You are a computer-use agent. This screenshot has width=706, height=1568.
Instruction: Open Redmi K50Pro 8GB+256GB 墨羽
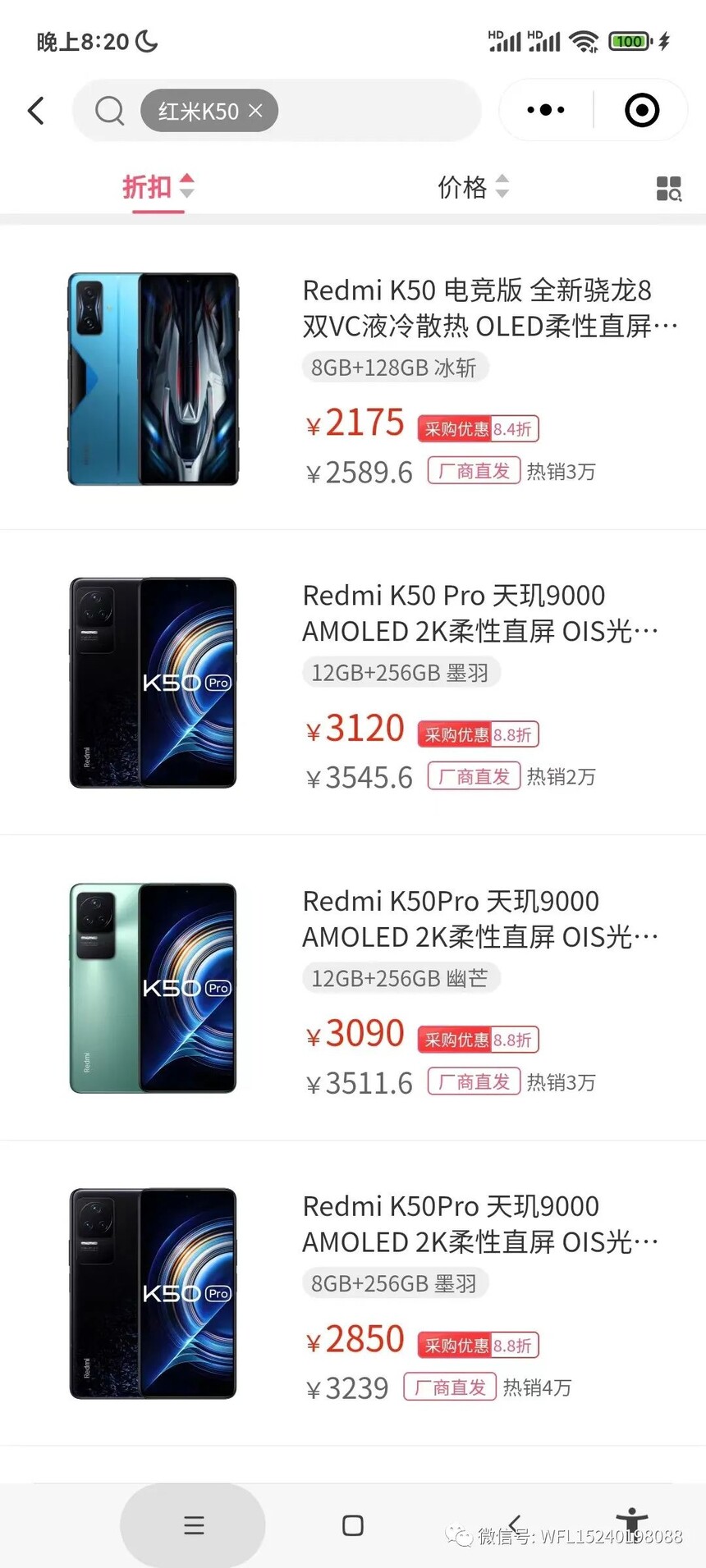(x=353, y=1293)
